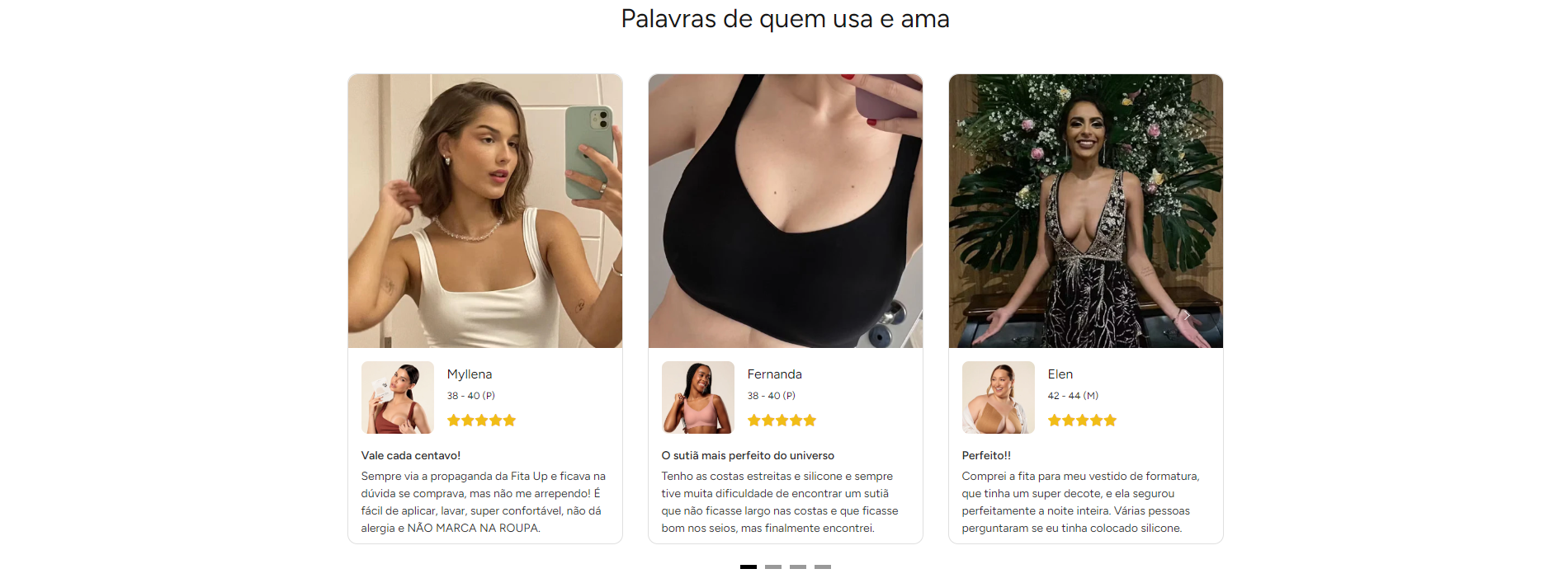
Task: Open Myllena's review card
Action: (484, 308)
